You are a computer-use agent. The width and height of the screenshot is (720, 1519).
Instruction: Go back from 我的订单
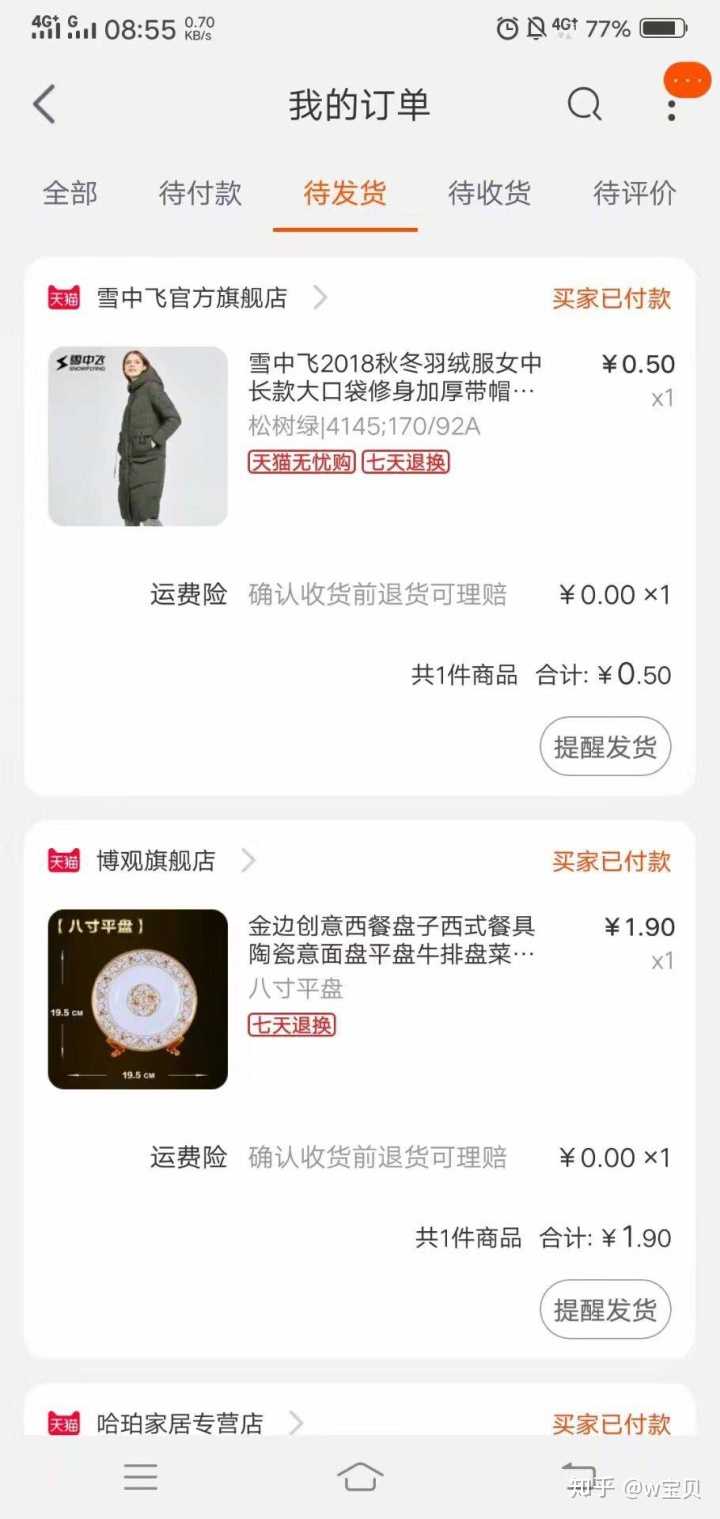pos(44,104)
